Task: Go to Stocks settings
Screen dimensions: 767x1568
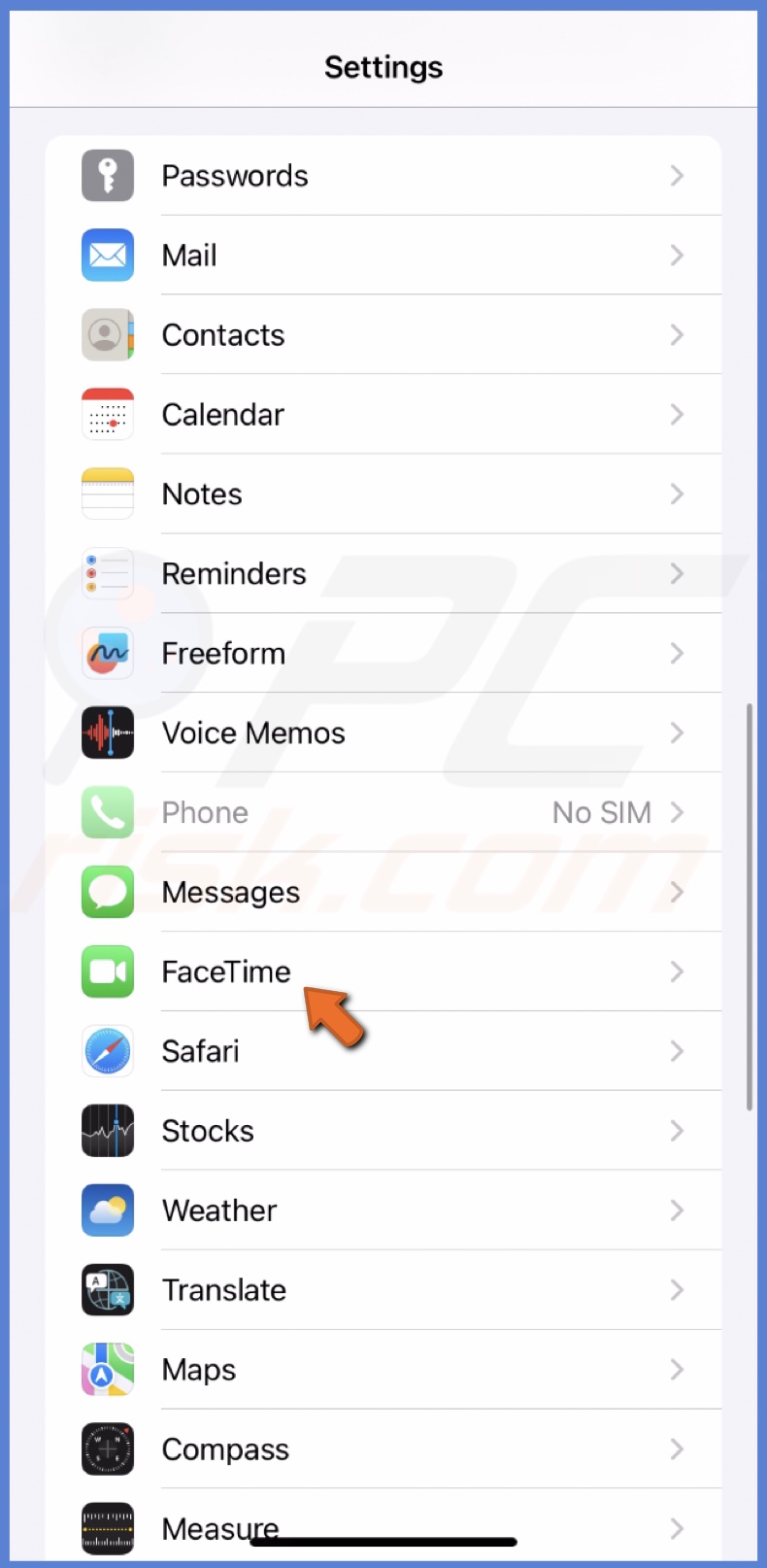Action: coord(383,1132)
